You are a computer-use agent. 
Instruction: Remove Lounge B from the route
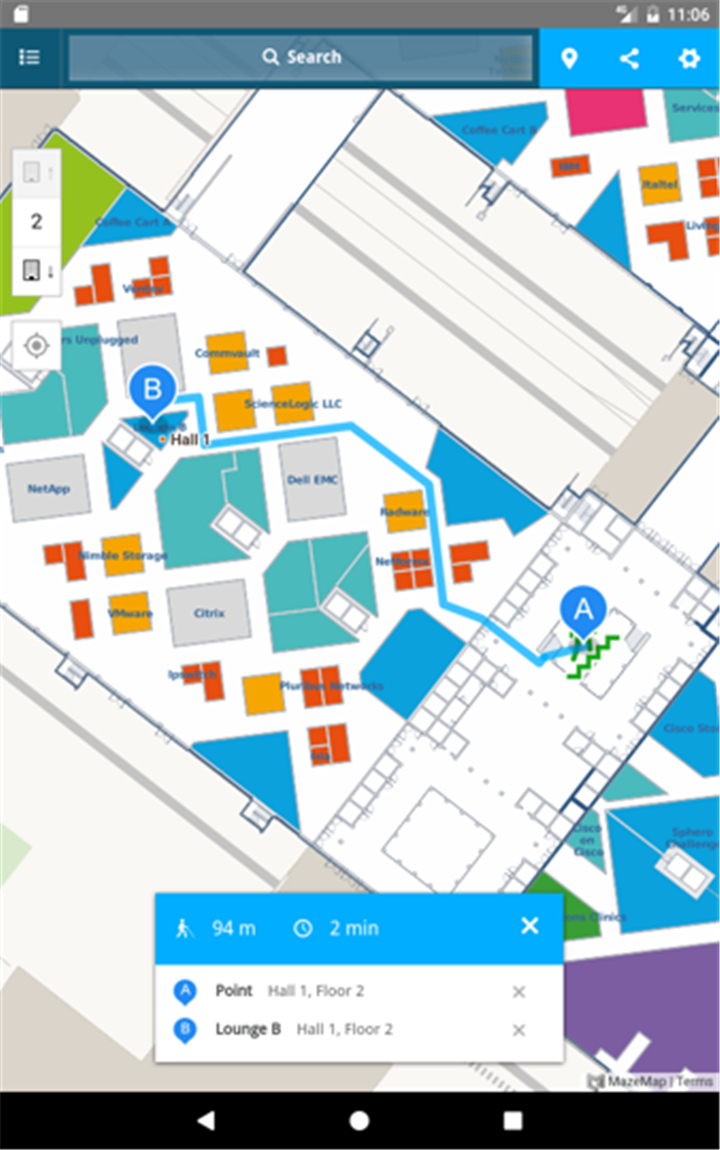click(519, 1029)
